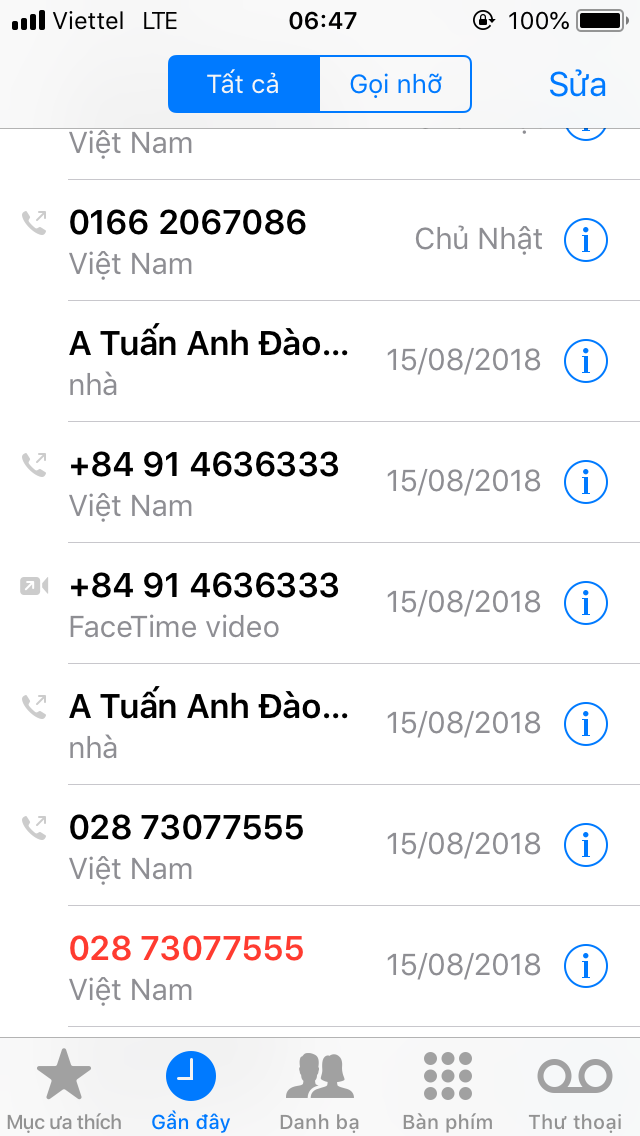Select the Tất cả segment
The width and height of the screenshot is (640, 1136).
(x=244, y=84)
